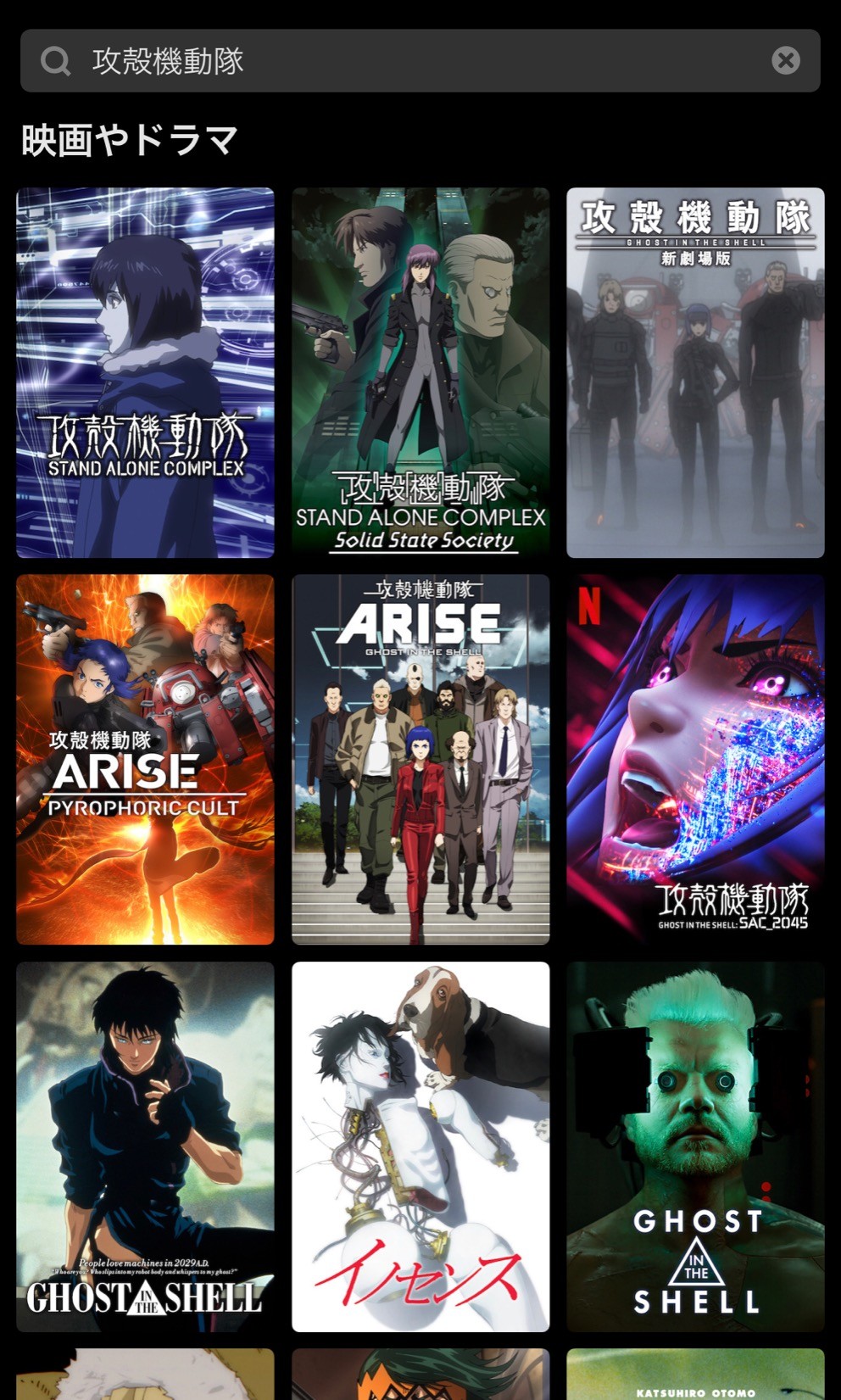Open the Solid State Society poster
841x1400 pixels.
tap(420, 373)
